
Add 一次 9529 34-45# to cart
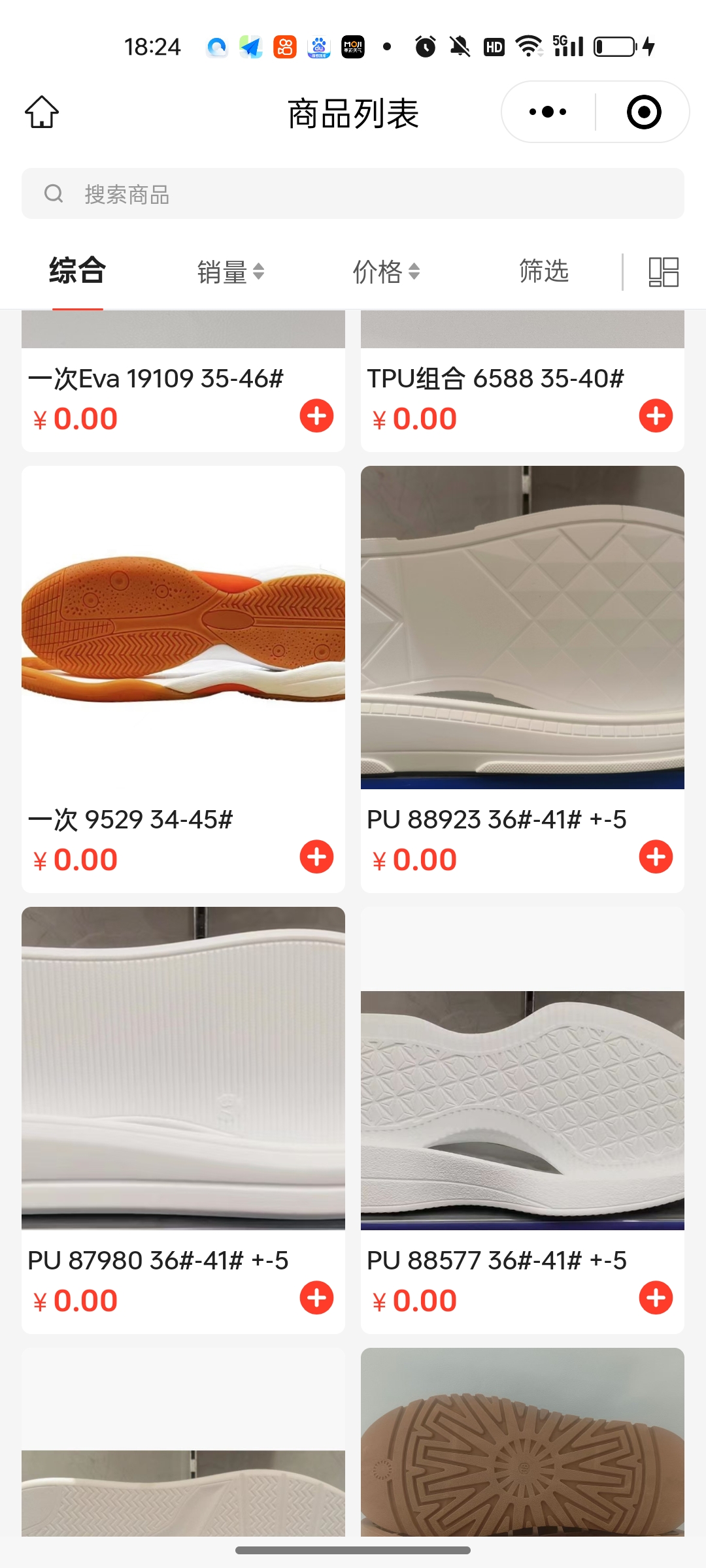[x=316, y=857]
